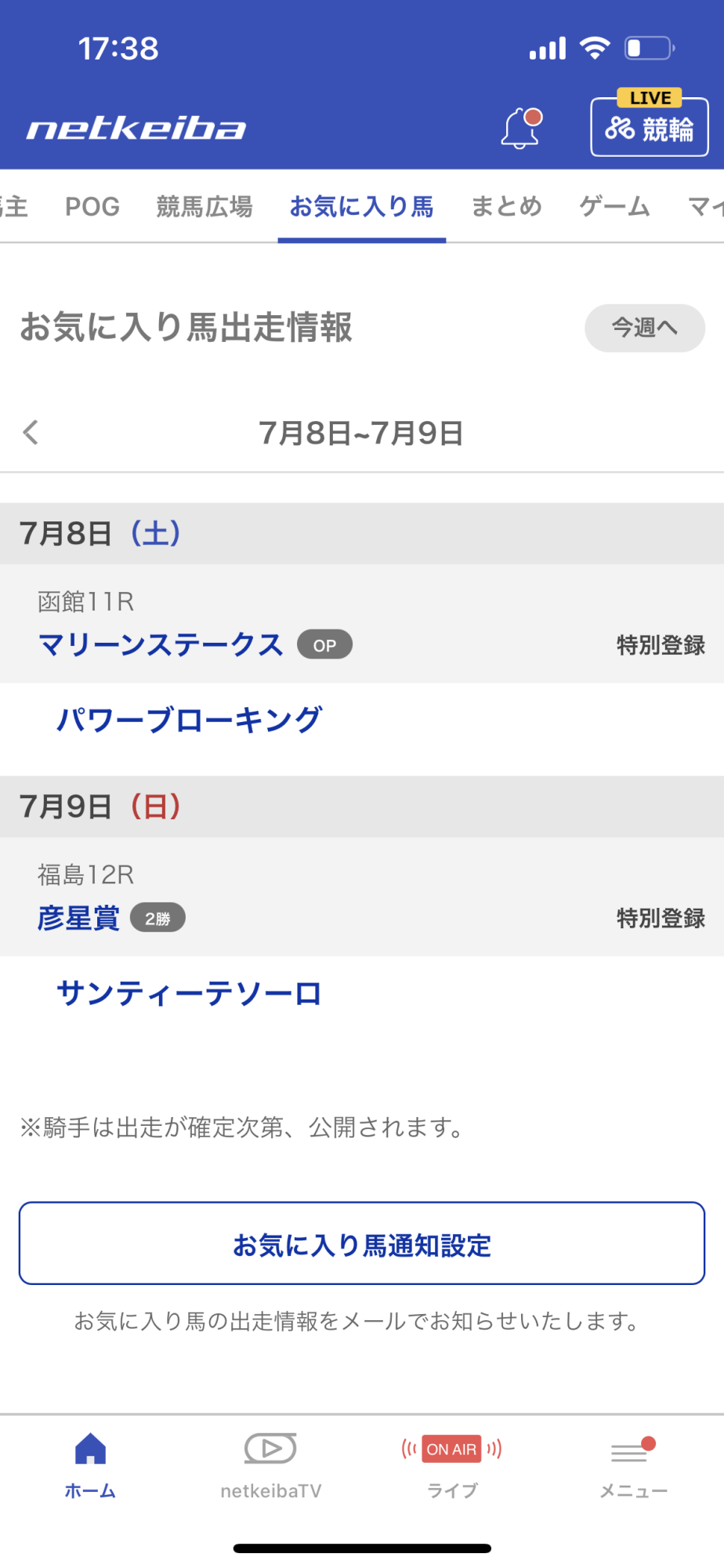
Task: Go to the ホーム tab
Action: click(90, 1466)
